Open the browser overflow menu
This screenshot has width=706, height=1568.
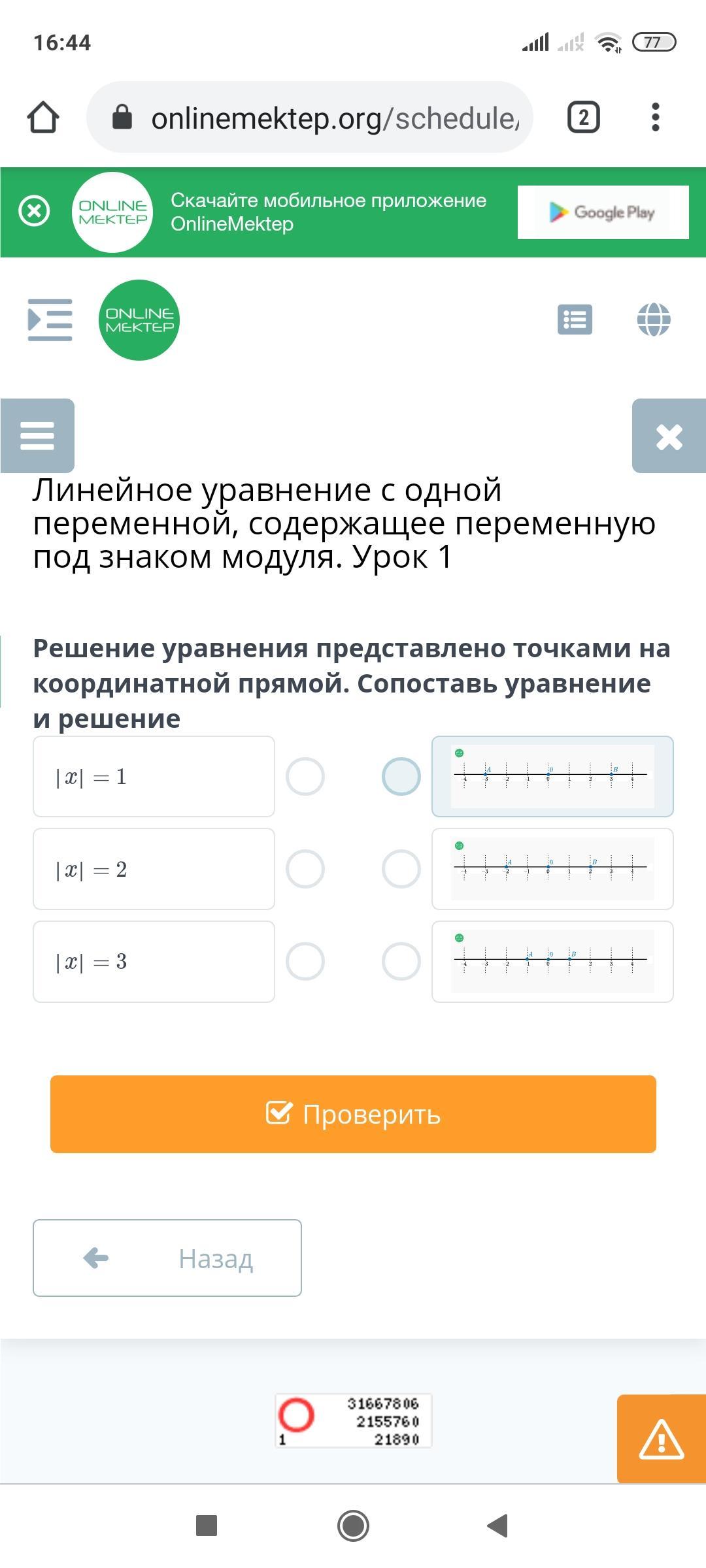point(656,118)
